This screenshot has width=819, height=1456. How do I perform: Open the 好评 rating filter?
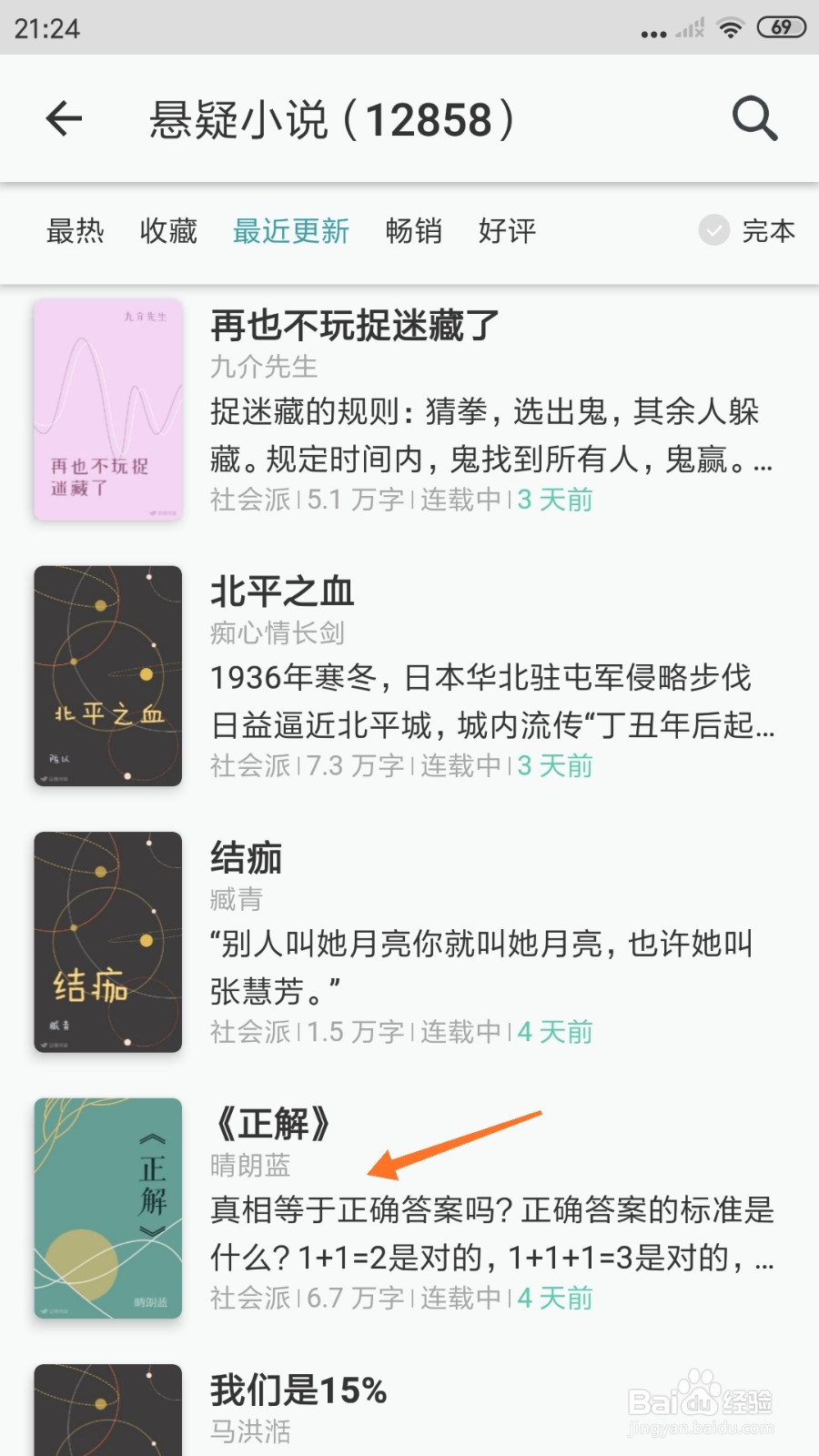505,232
